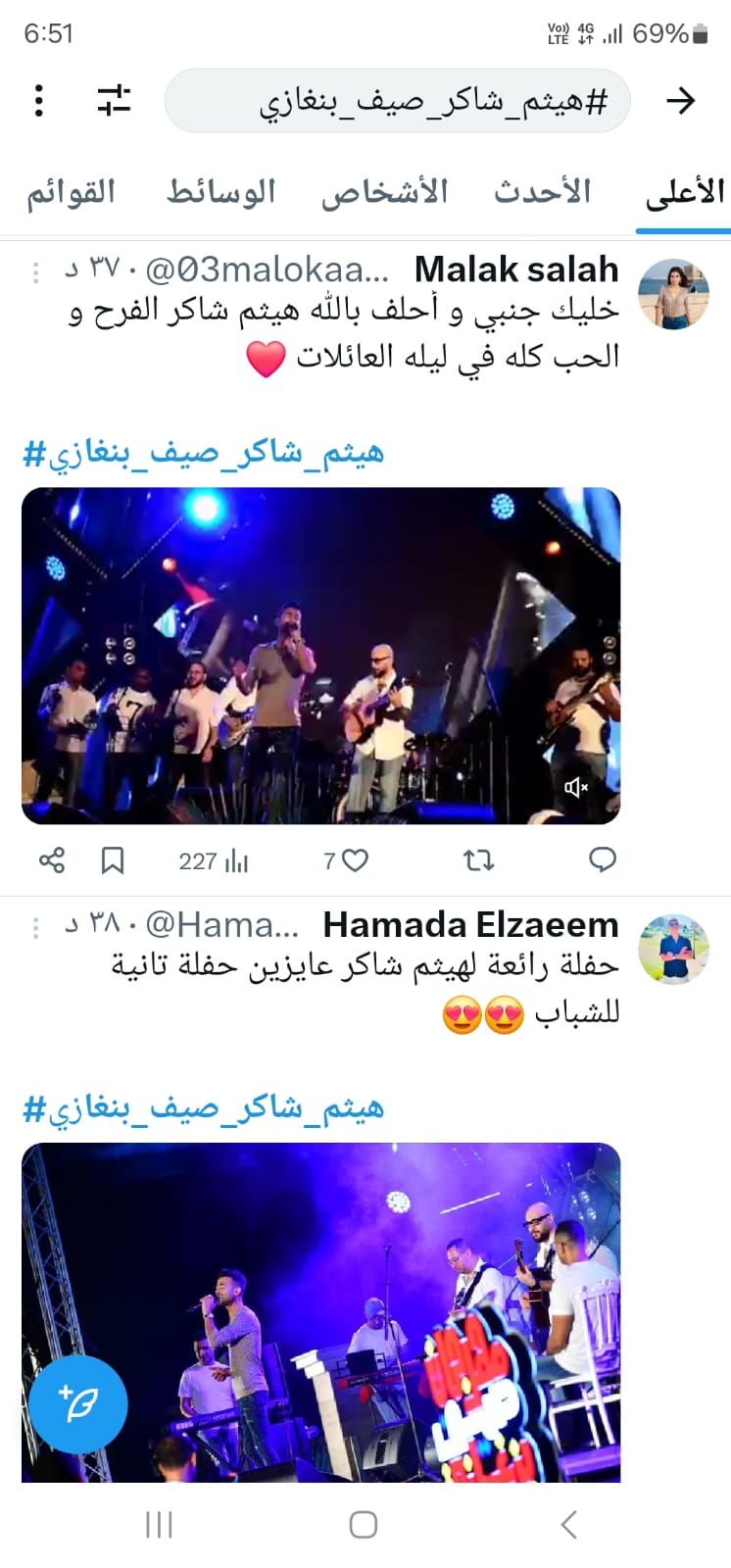
Task: Switch to the الوسائط tab
Action: (221, 192)
